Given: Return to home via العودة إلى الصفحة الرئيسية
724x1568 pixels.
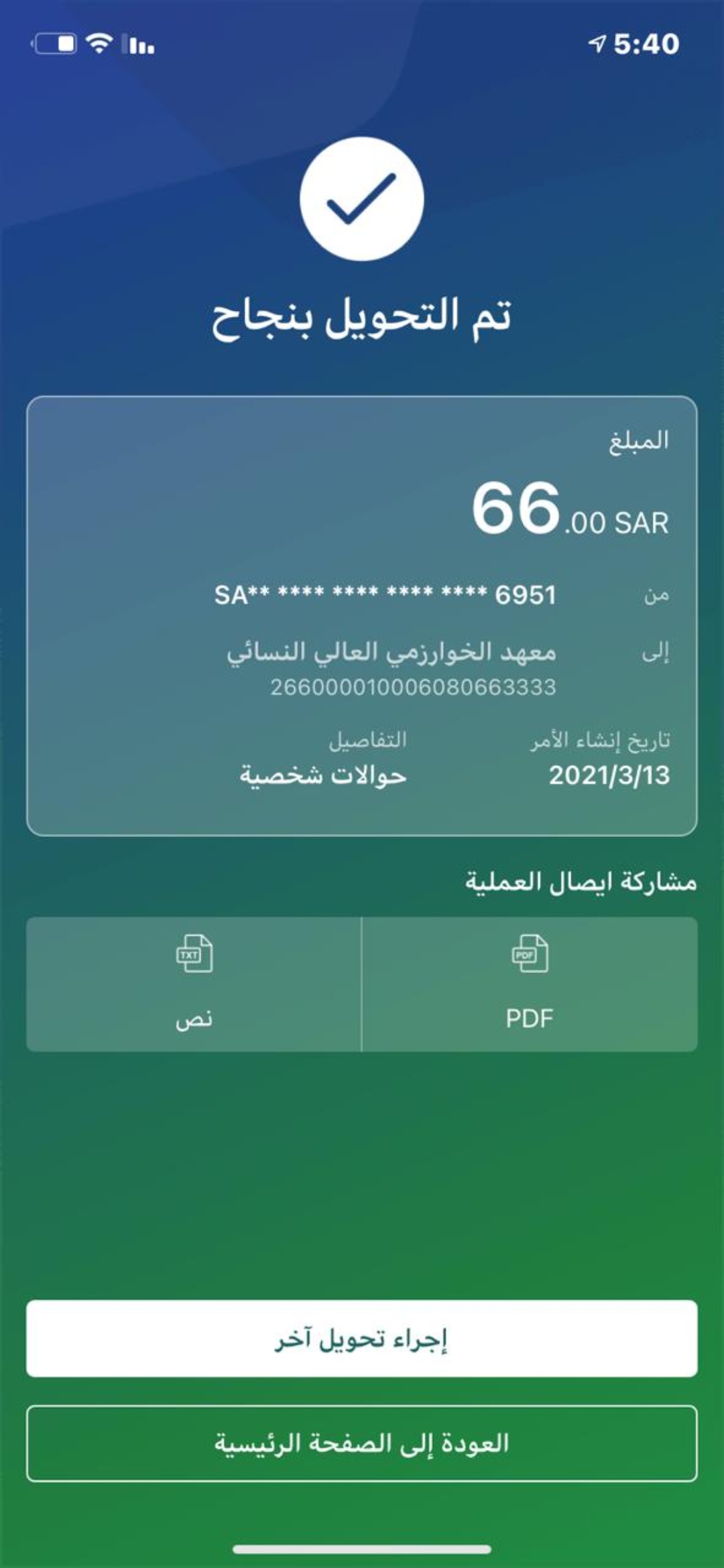Looking at the screenshot, I should tap(362, 1443).
